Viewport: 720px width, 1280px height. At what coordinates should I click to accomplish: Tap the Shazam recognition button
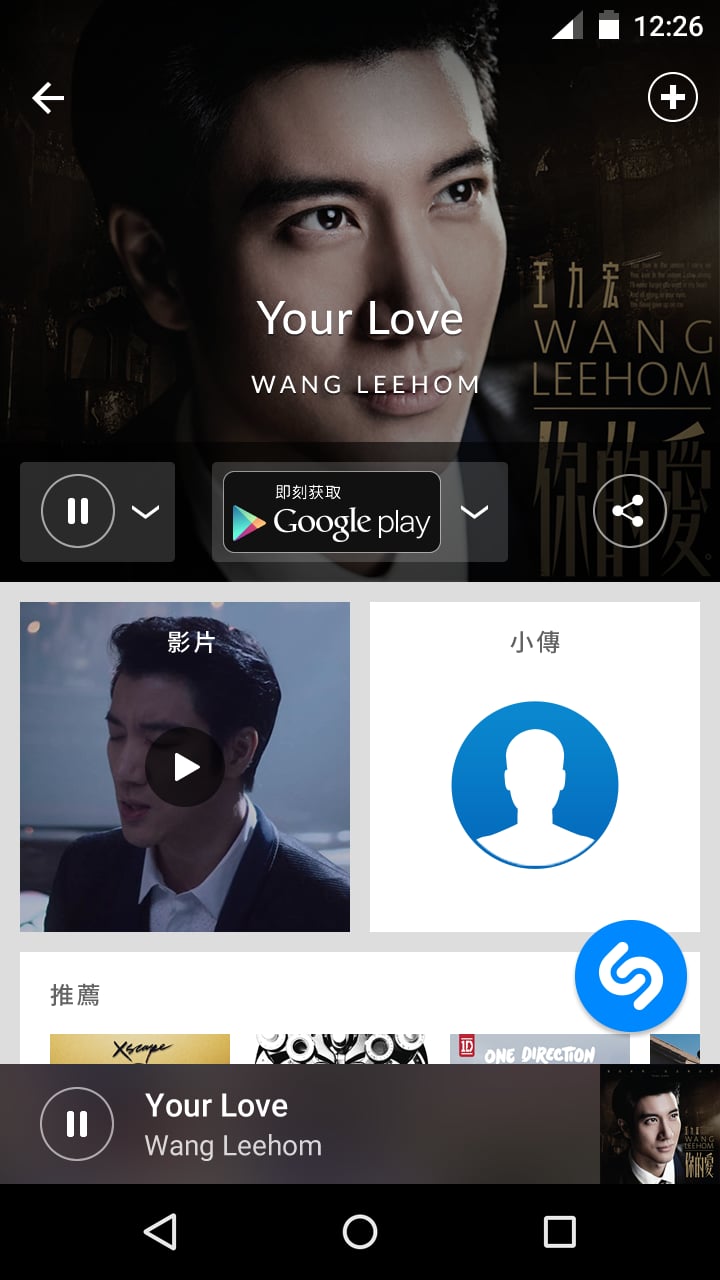pos(630,976)
